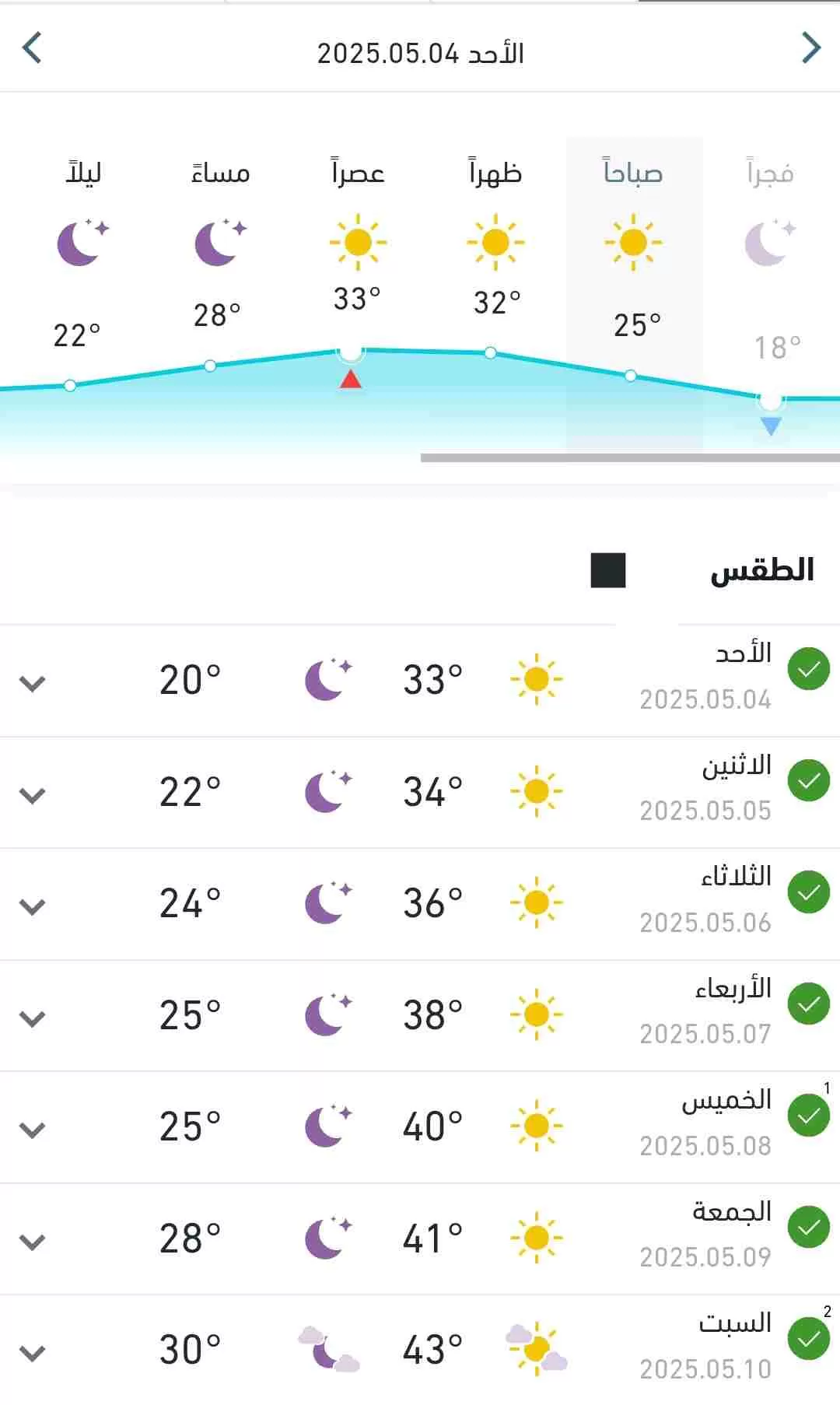The image size is (840, 1405).
Task: Select the ظهراً time slot
Action: coord(495,294)
